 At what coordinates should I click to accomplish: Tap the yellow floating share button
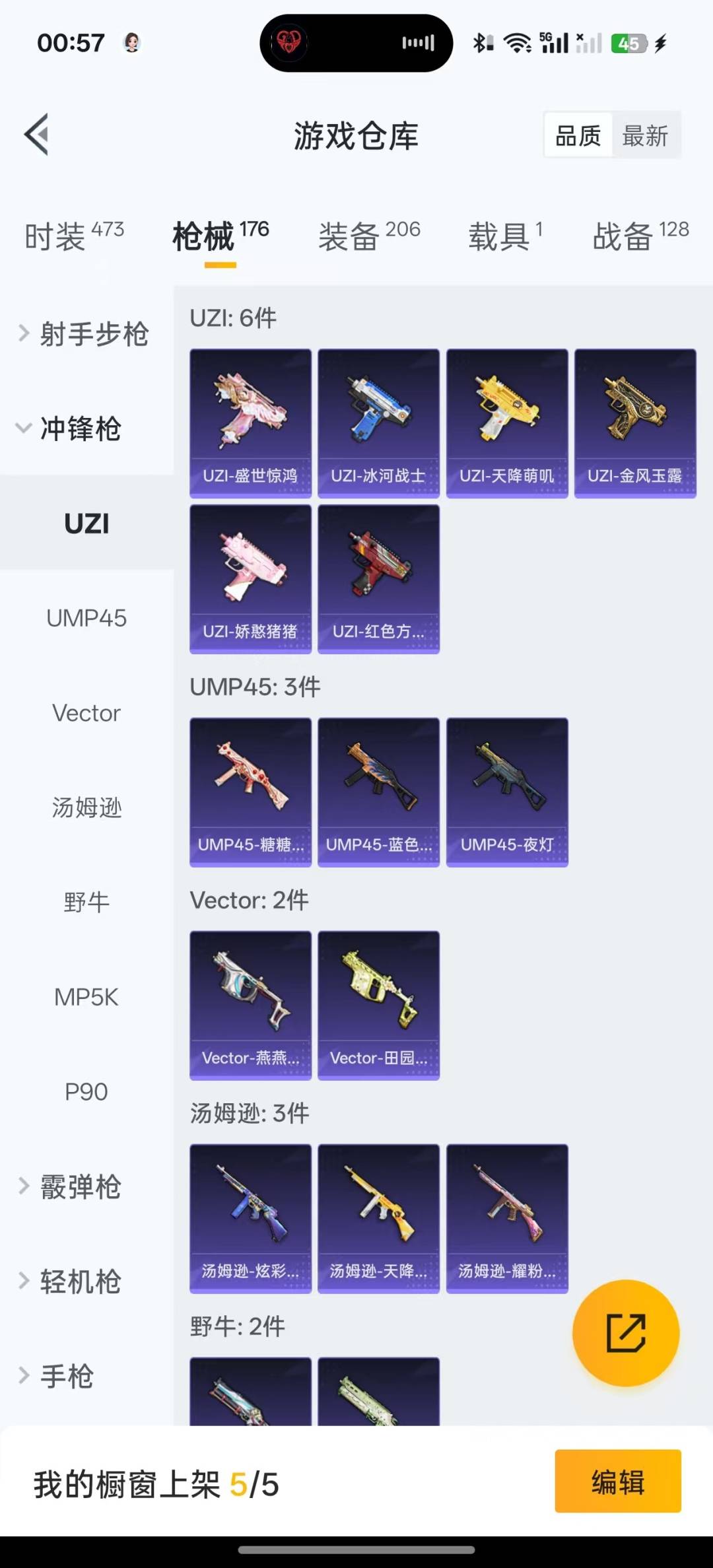625,1332
